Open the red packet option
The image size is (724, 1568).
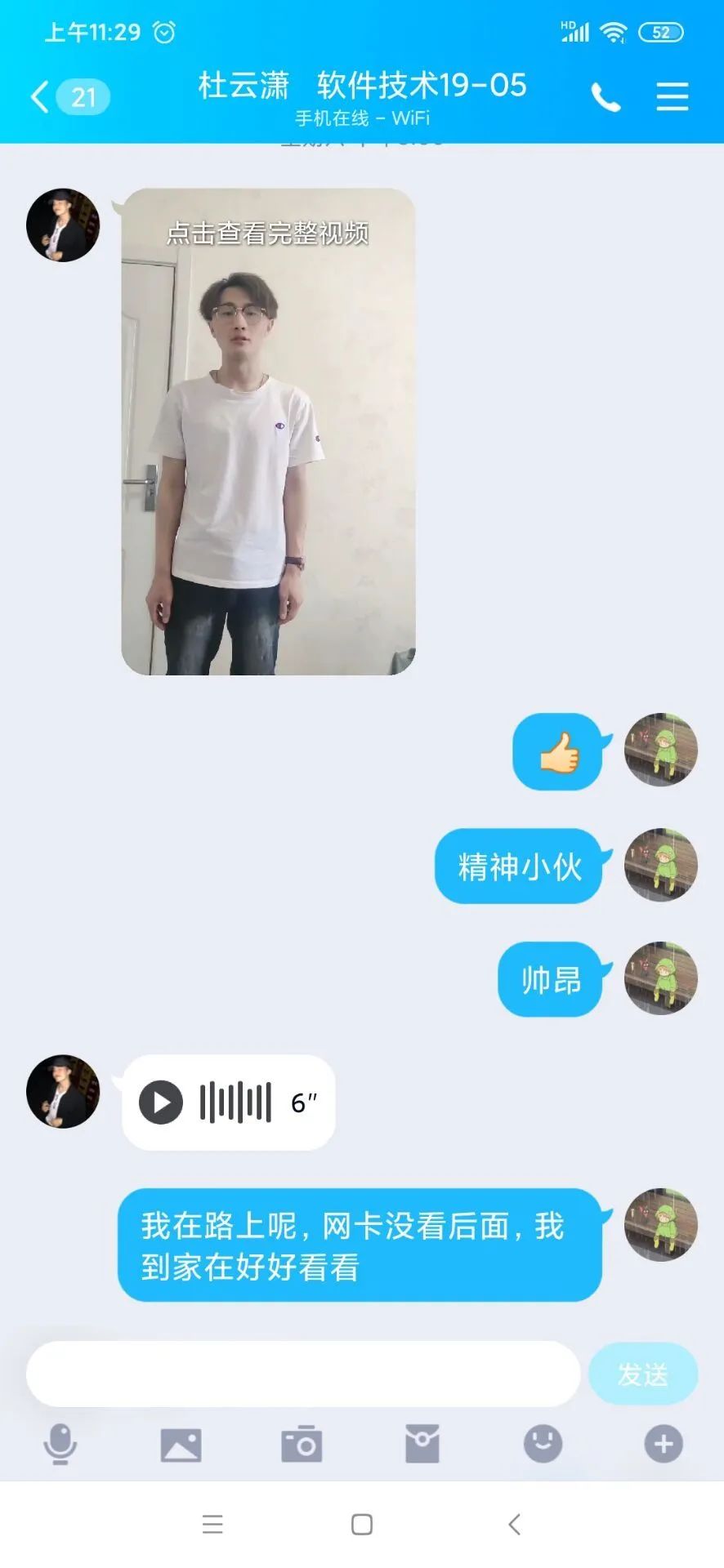(x=422, y=1445)
